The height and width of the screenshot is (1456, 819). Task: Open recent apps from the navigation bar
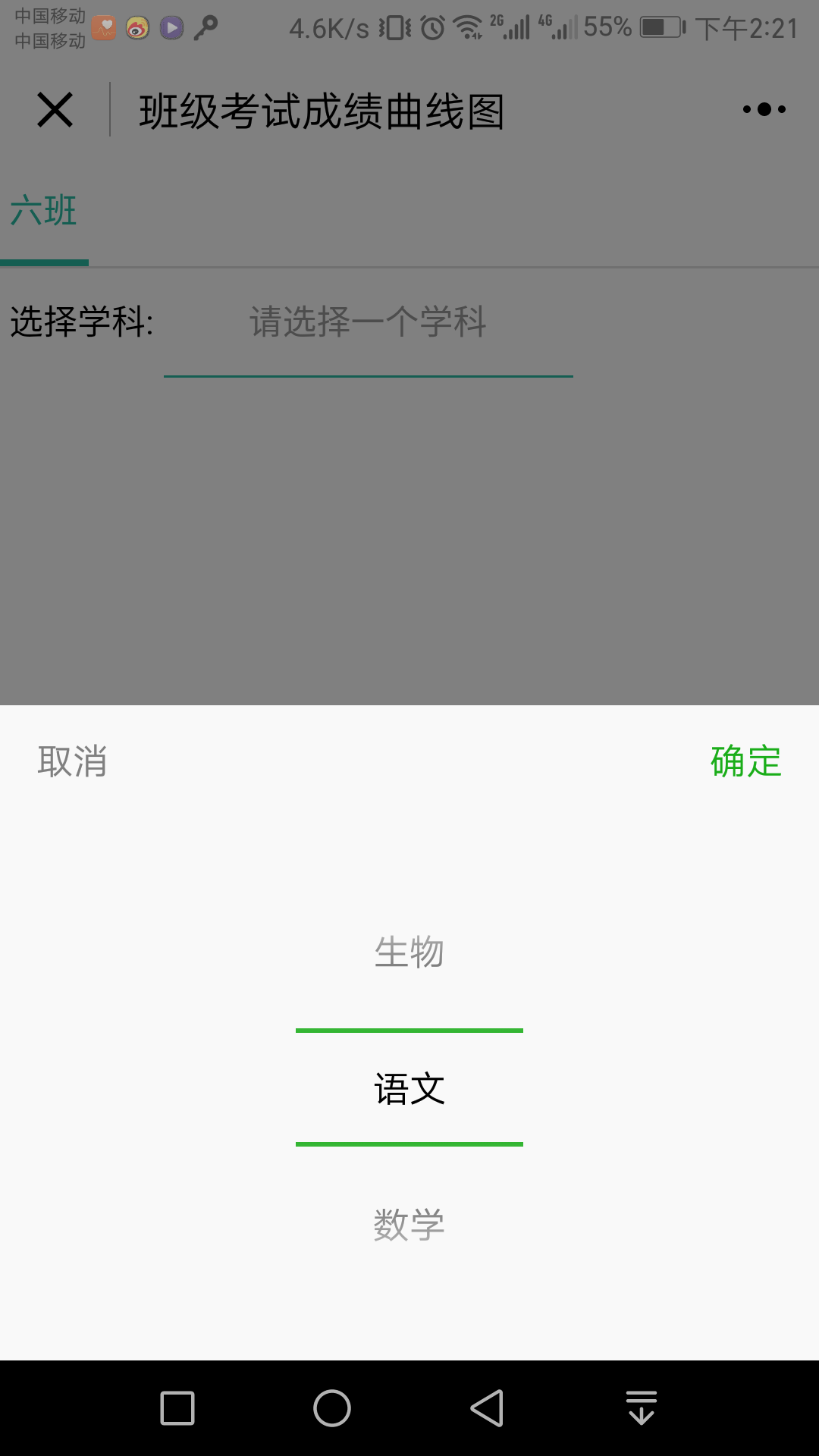[x=177, y=1408]
